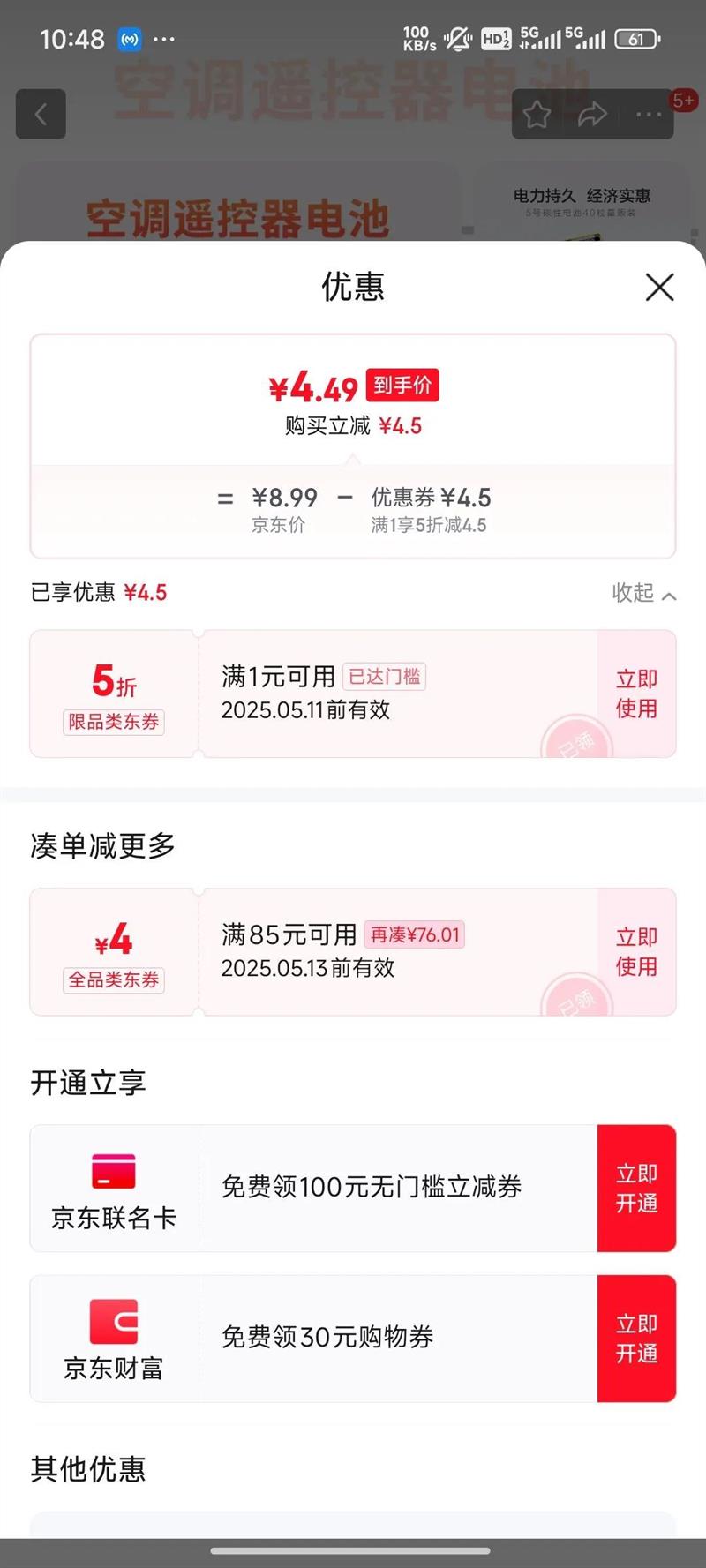Activate 京东联名卡 to get 100元 coupon

[x=636, y=1188]
